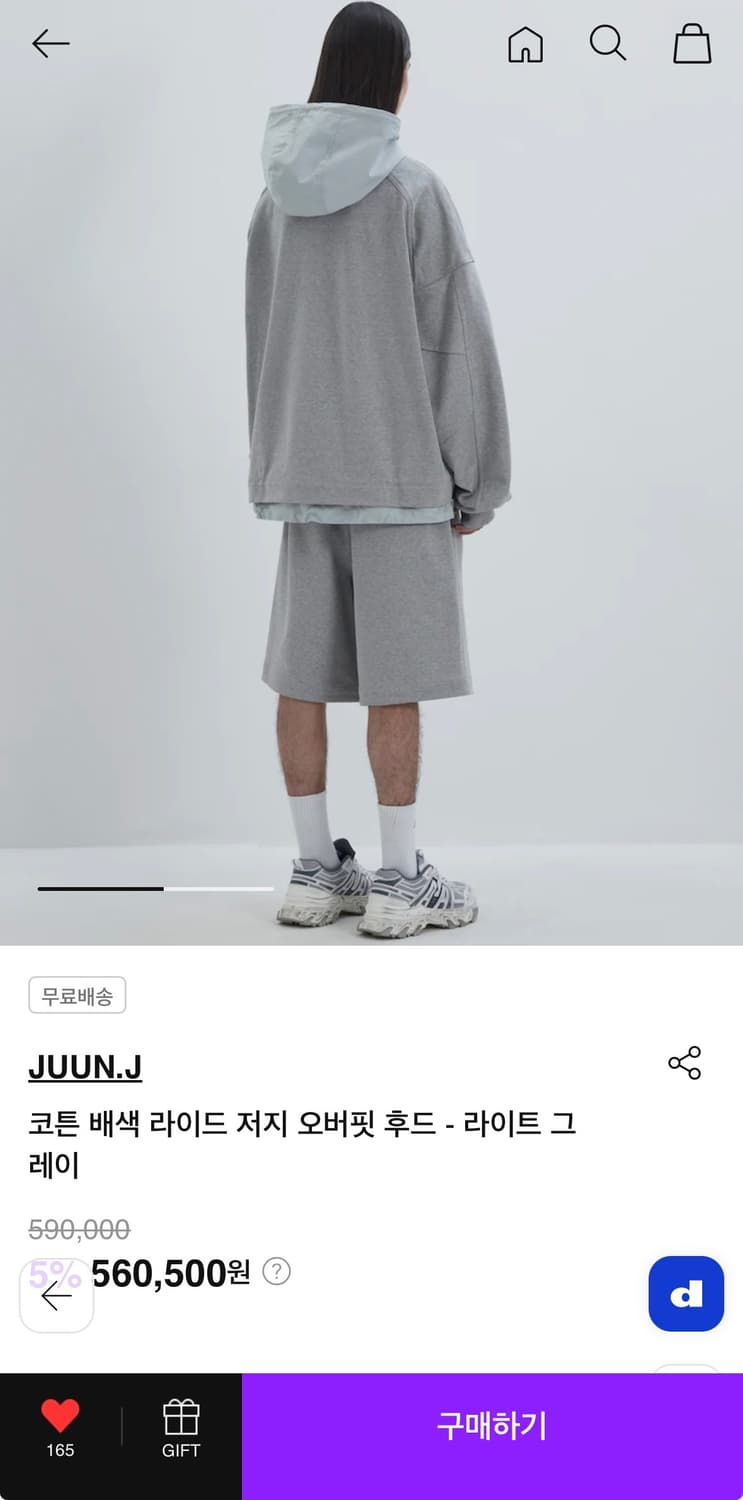
Task: Tap the 구매하기 purchase button
Action: 490,1426
